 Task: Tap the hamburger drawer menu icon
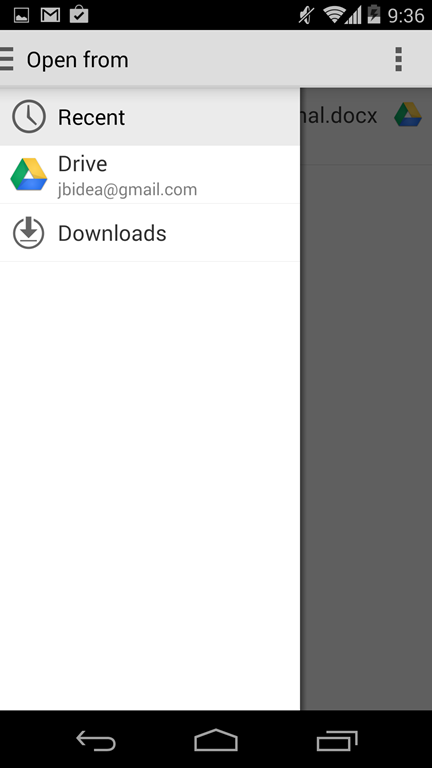pos(7,59)
